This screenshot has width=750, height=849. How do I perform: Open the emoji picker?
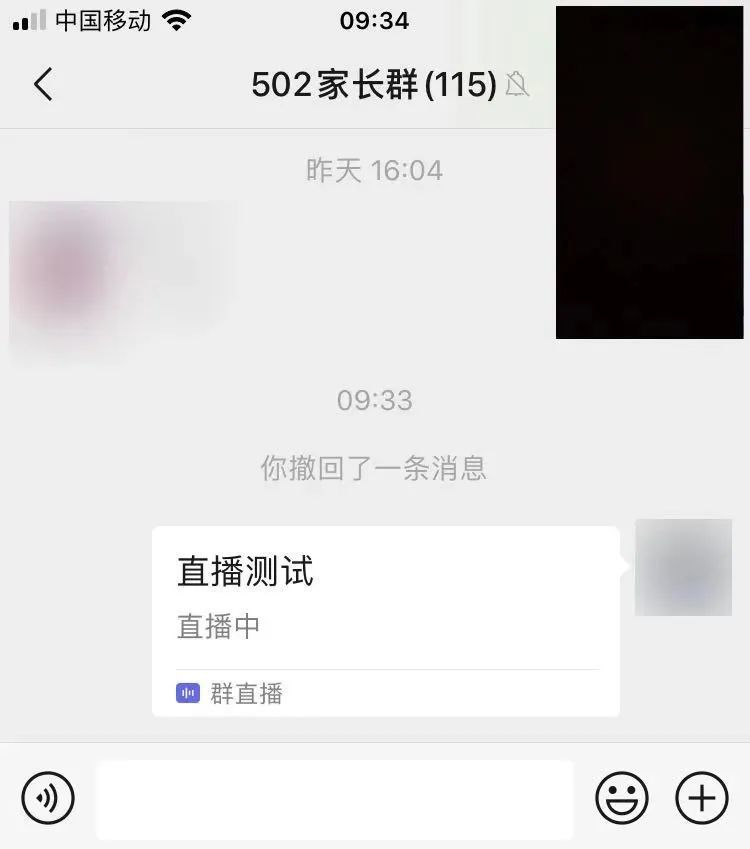[621, 798]
